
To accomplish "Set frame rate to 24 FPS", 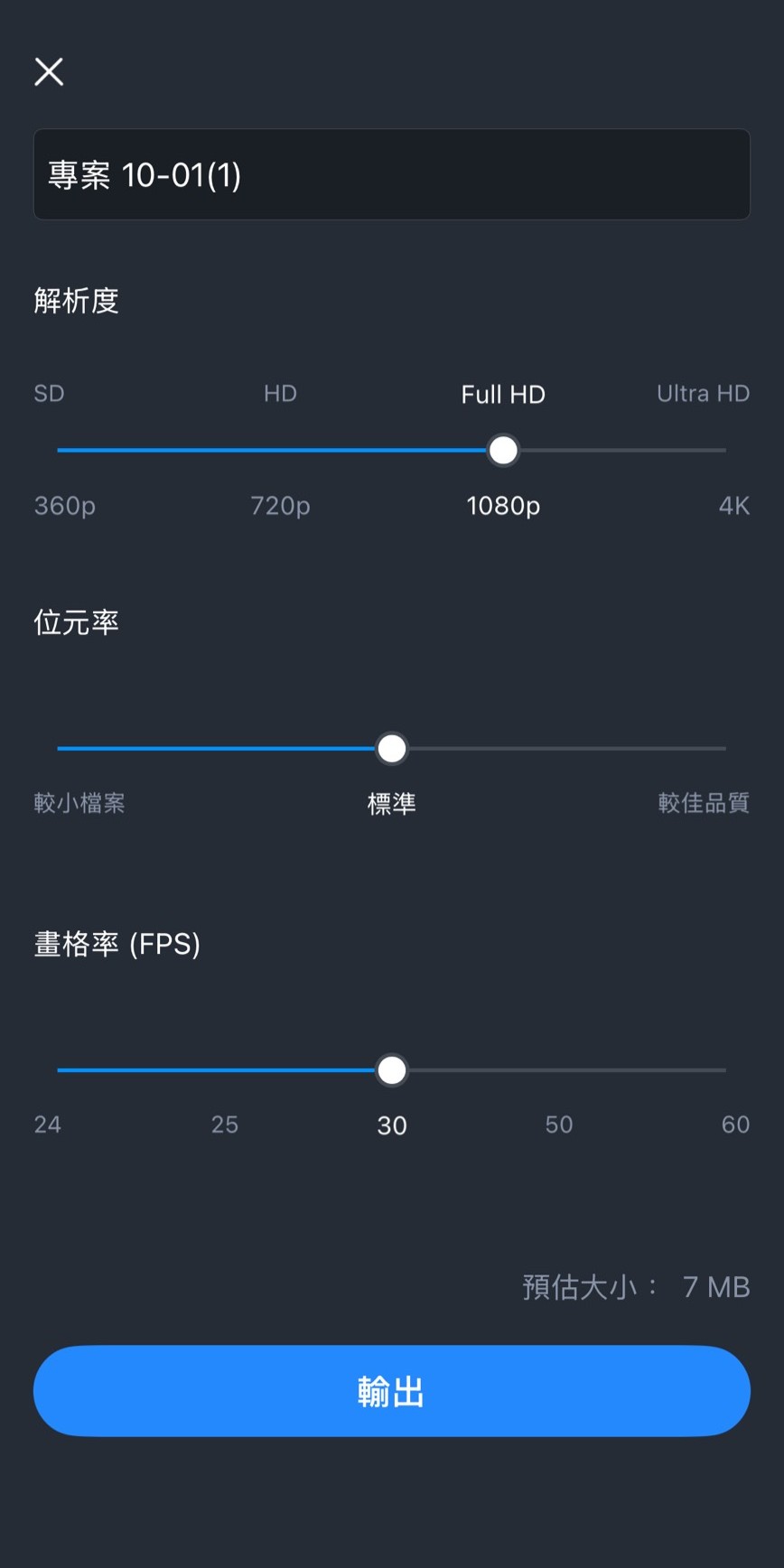I will (x=46, y=1125).
